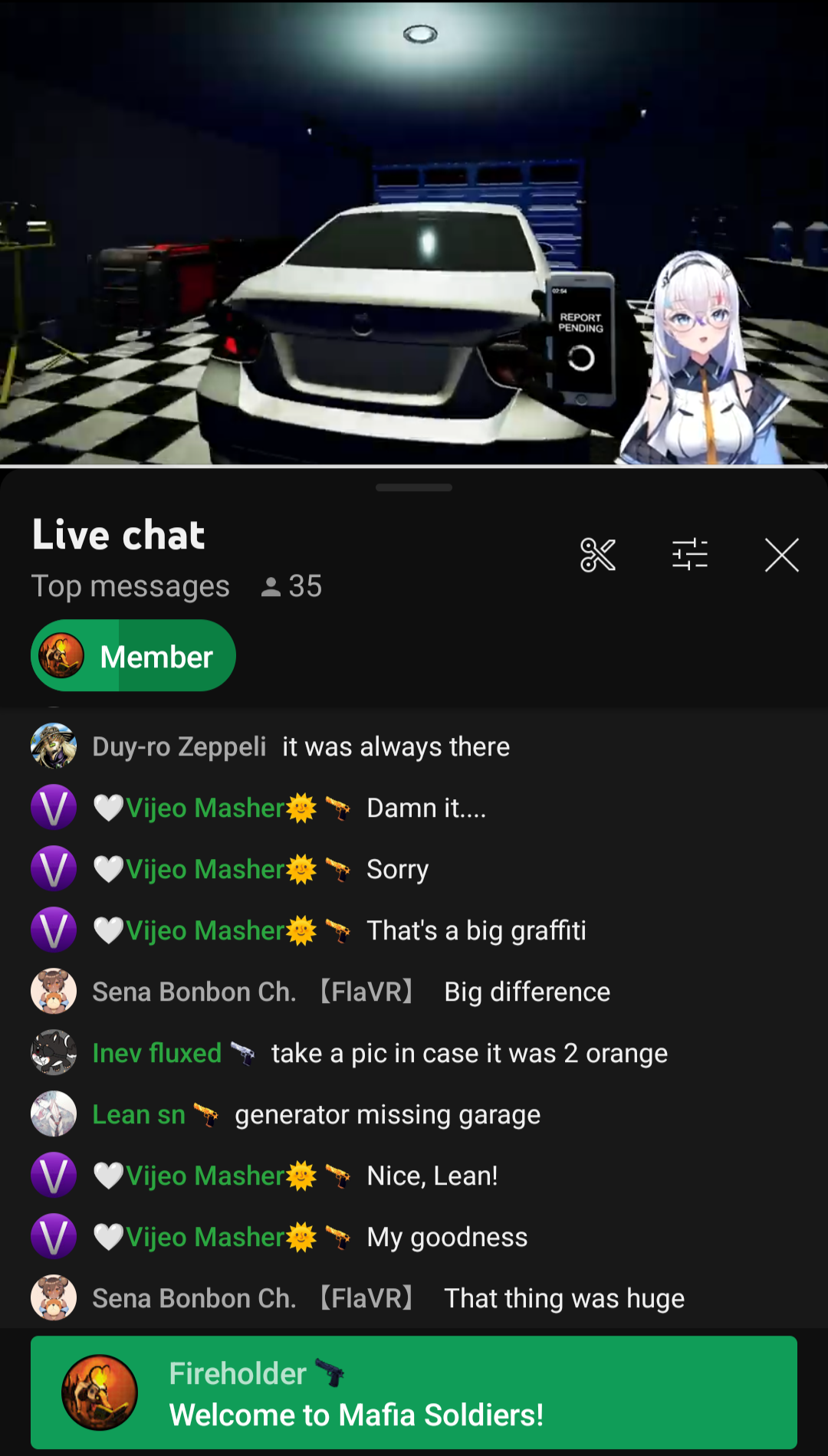Tap the drag handle above Live chat
Image resolution: width=828 pixels, height=1456 pixels.
click(414, 487)
